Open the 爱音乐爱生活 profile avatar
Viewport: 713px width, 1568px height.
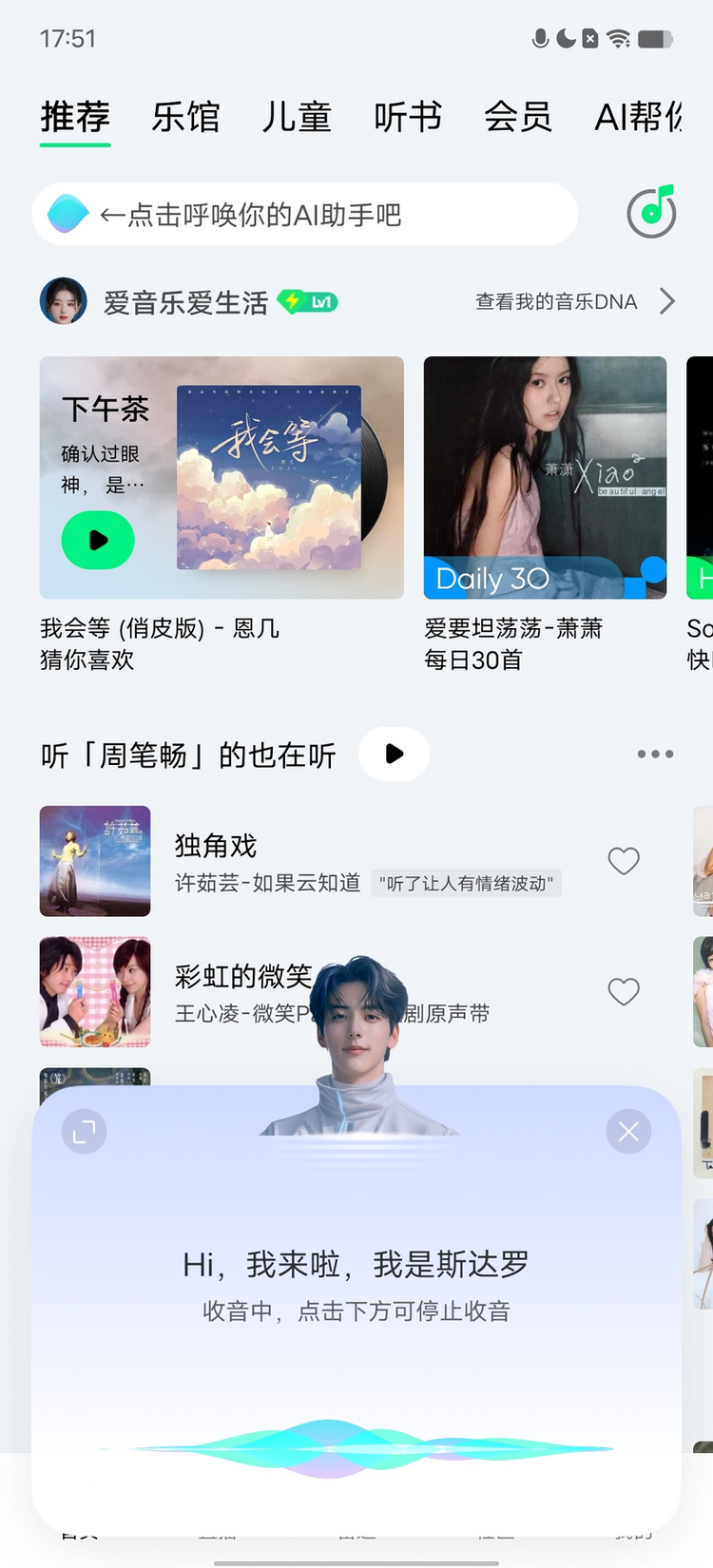click(63, 302)
